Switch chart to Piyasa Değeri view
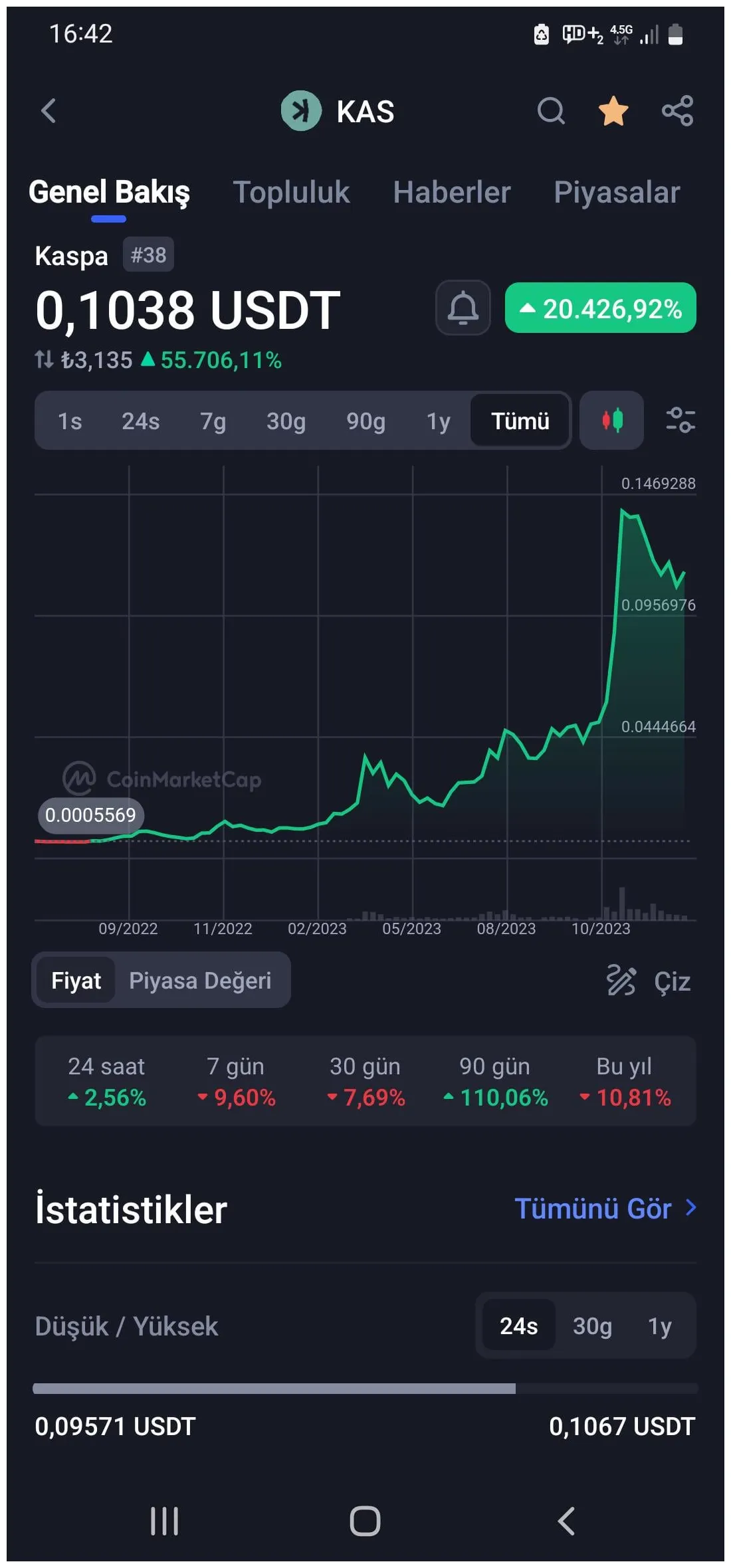This screenshot has height=1568, width=731. pyautogui.click(x=201, y=980)
